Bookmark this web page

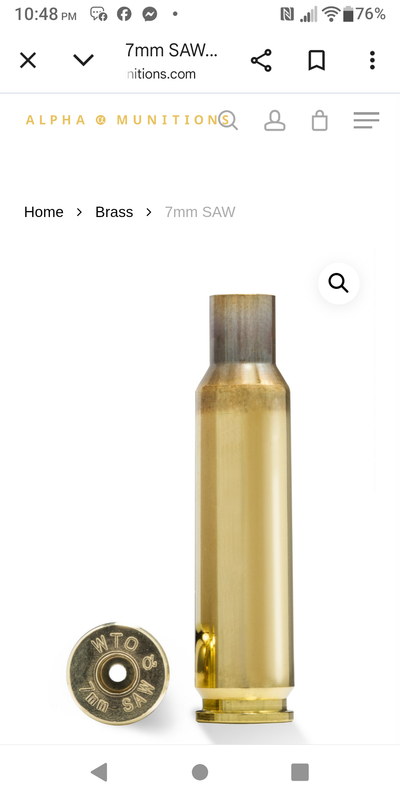[316, 61]
